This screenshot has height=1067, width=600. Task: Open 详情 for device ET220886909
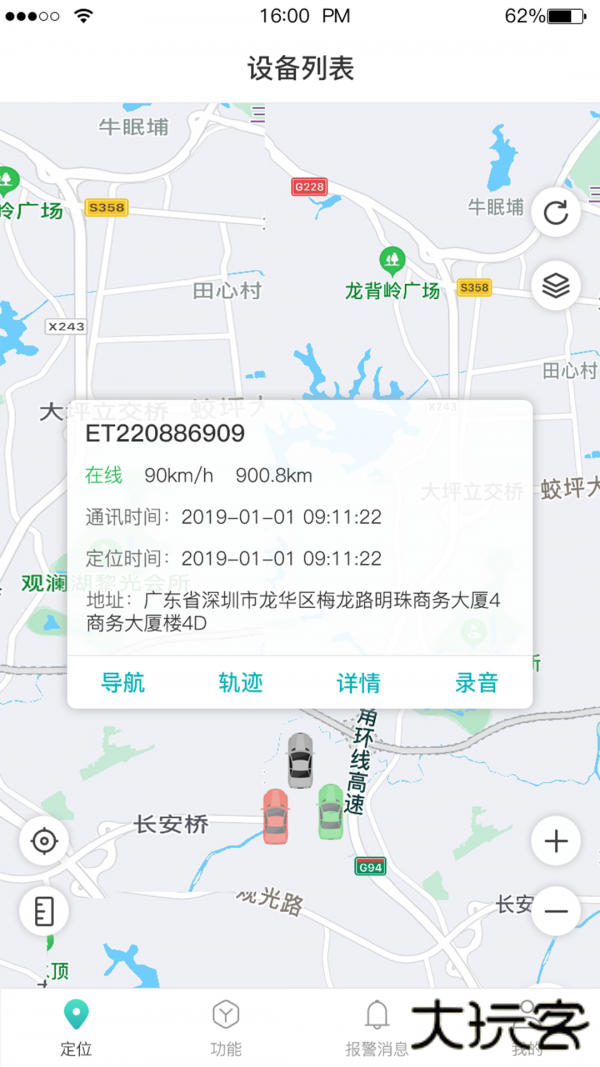358,683
